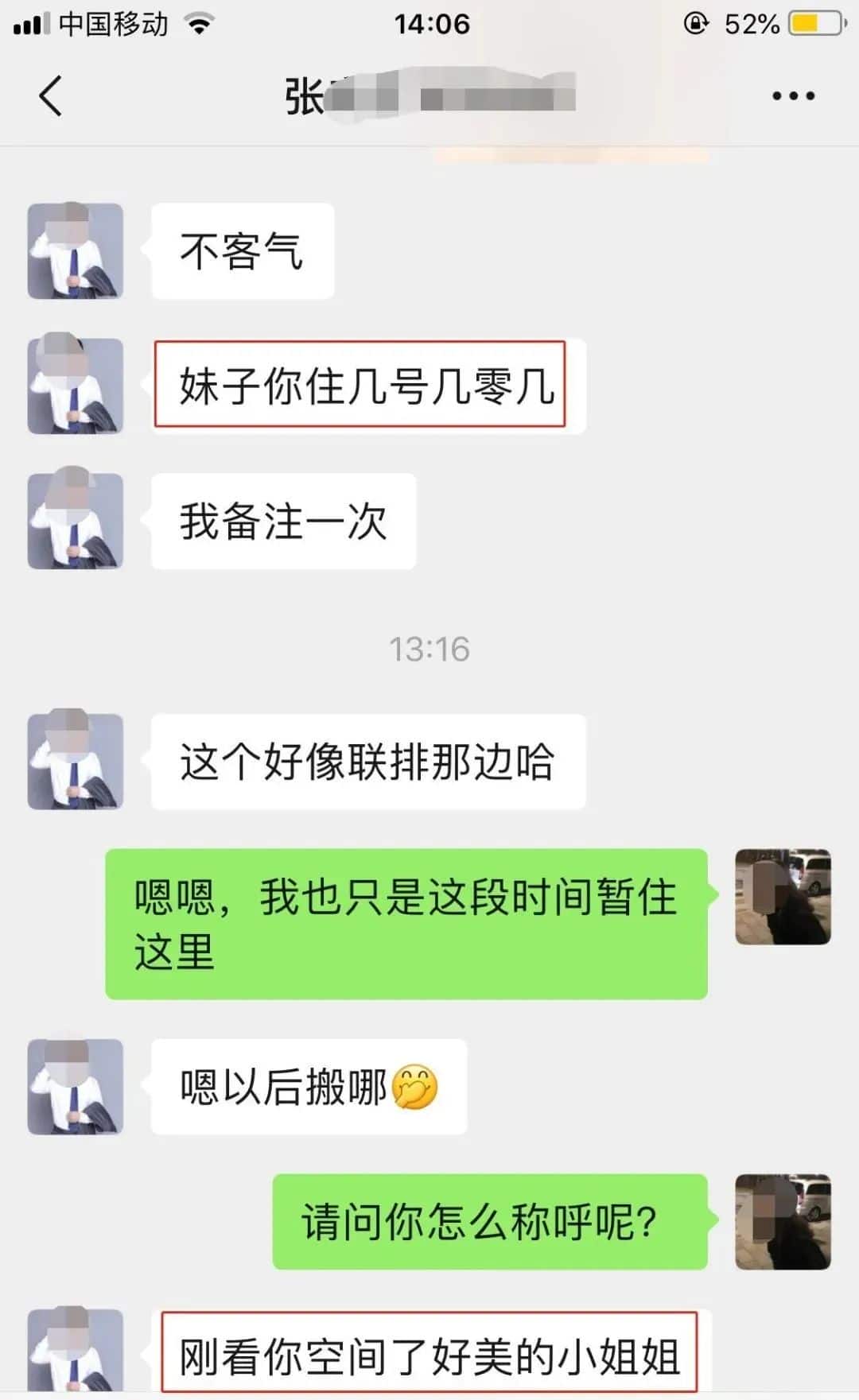This screenshot has height=1400, width=859.
Task: Open sender's avatar next to 不客气
Action: coord(76,251)
